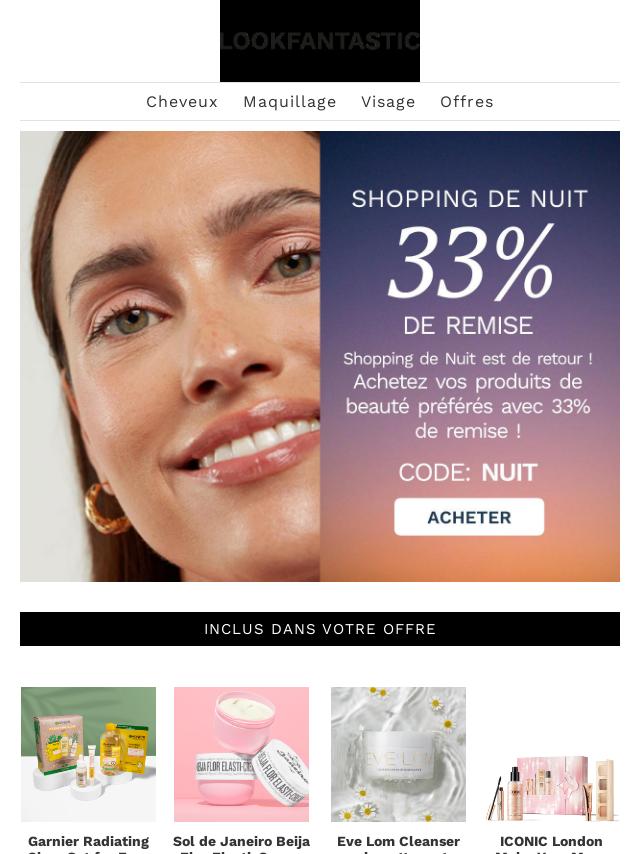Go to the Maquillage section

point(290,102)
